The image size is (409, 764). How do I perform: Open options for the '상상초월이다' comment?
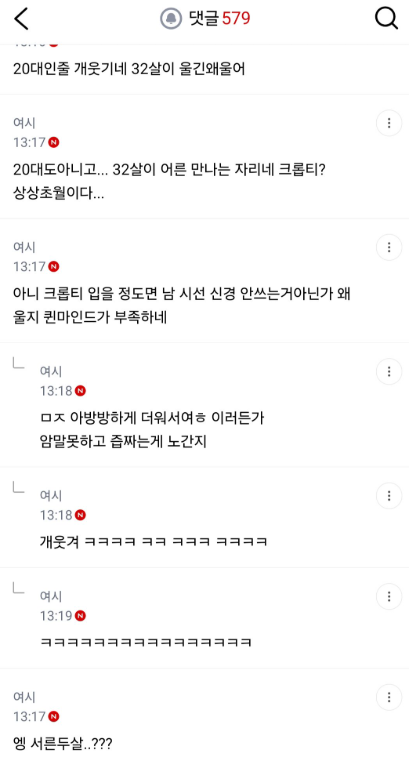point(389,123)
